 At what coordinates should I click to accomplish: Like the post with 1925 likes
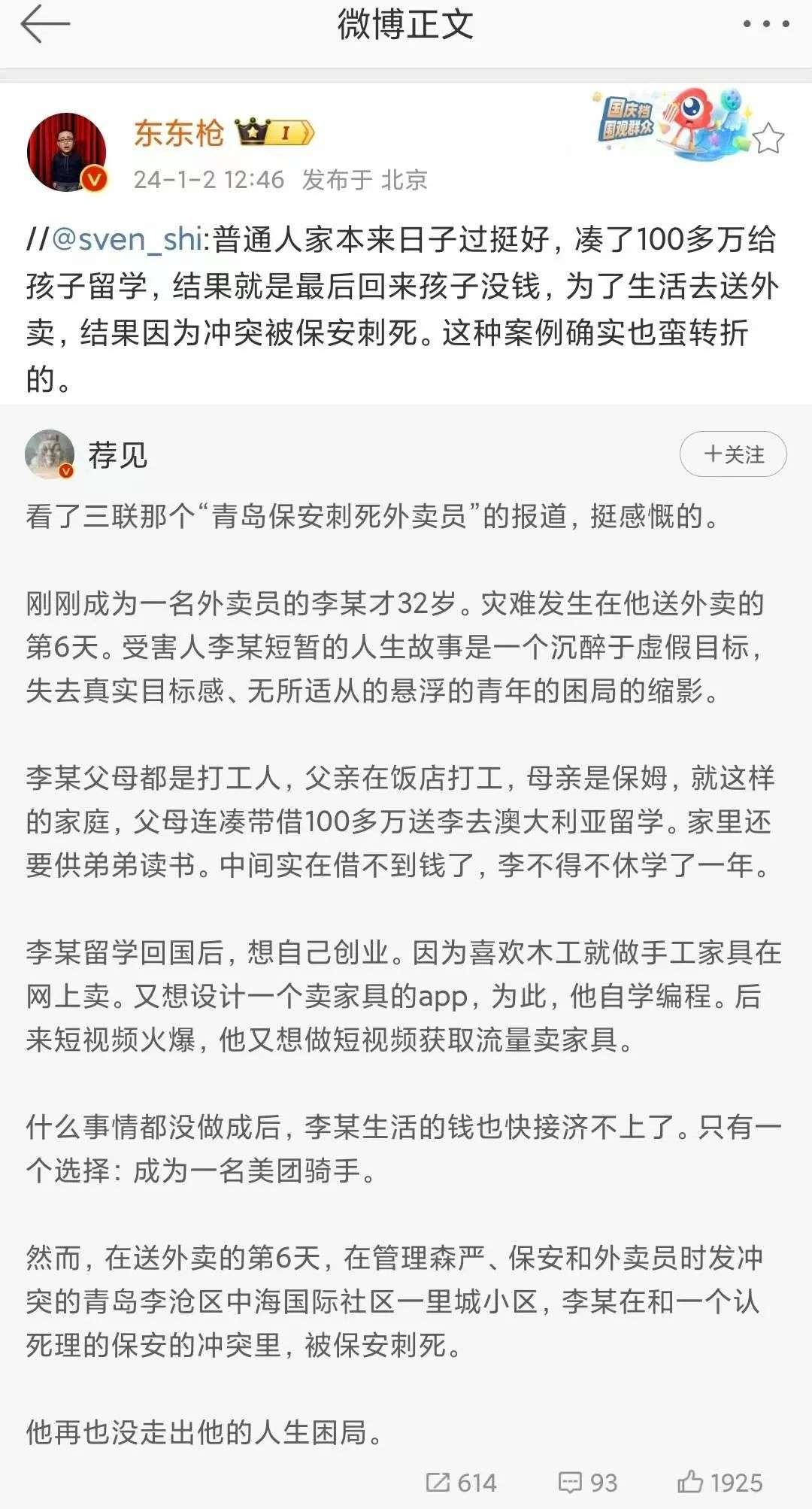[720, 1483]
